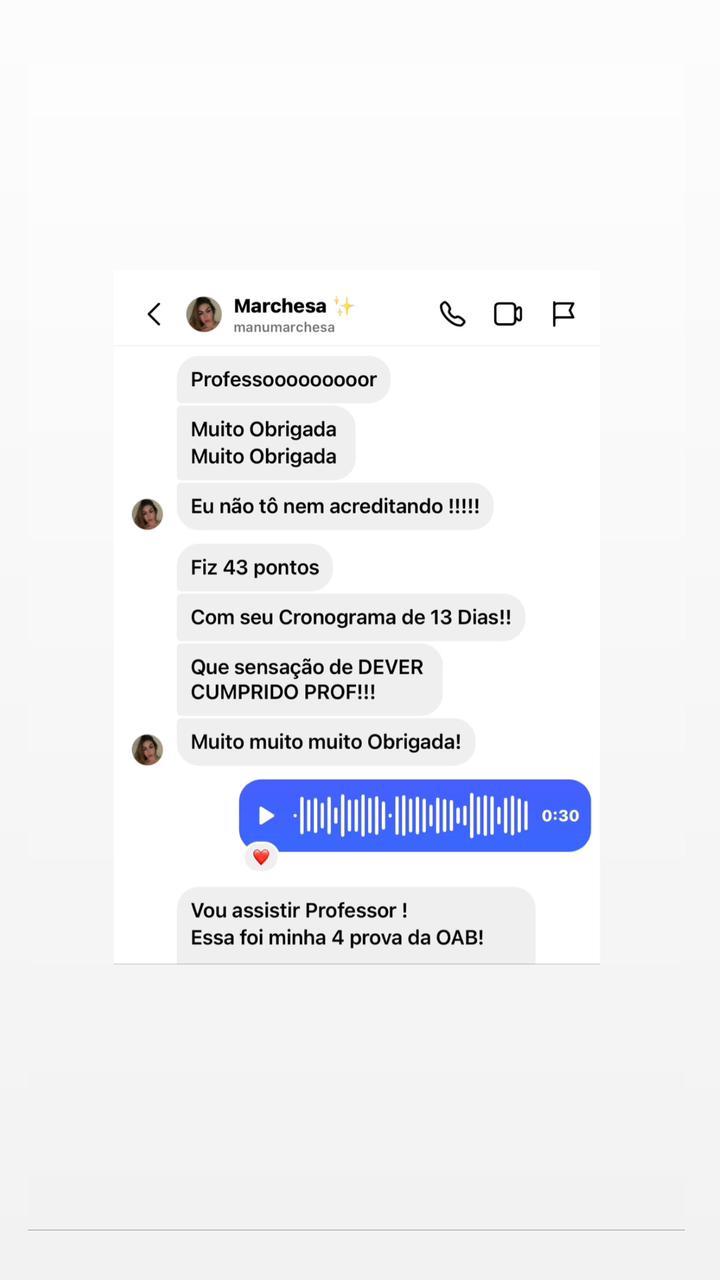Click the back arrow to exit chat

pos(153,313)
